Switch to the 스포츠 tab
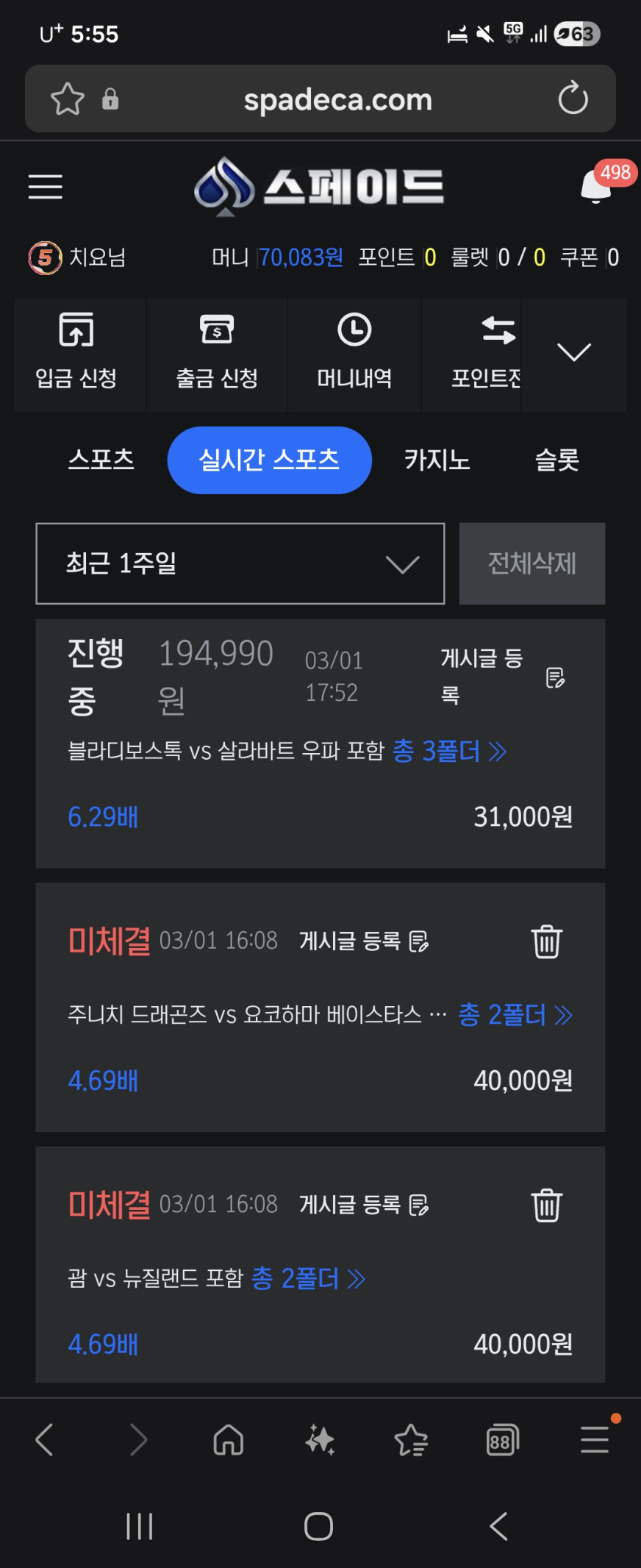 (x=101, y=460)
